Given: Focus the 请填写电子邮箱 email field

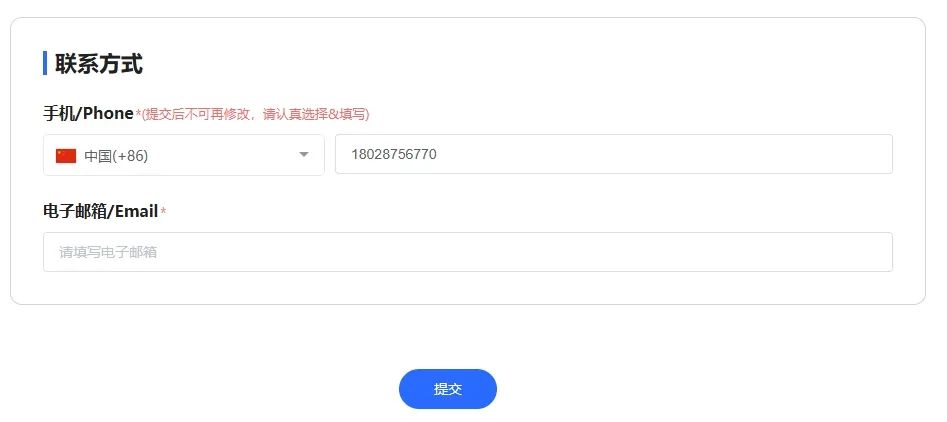Looking at the screenshot, I should pos(467,252).
